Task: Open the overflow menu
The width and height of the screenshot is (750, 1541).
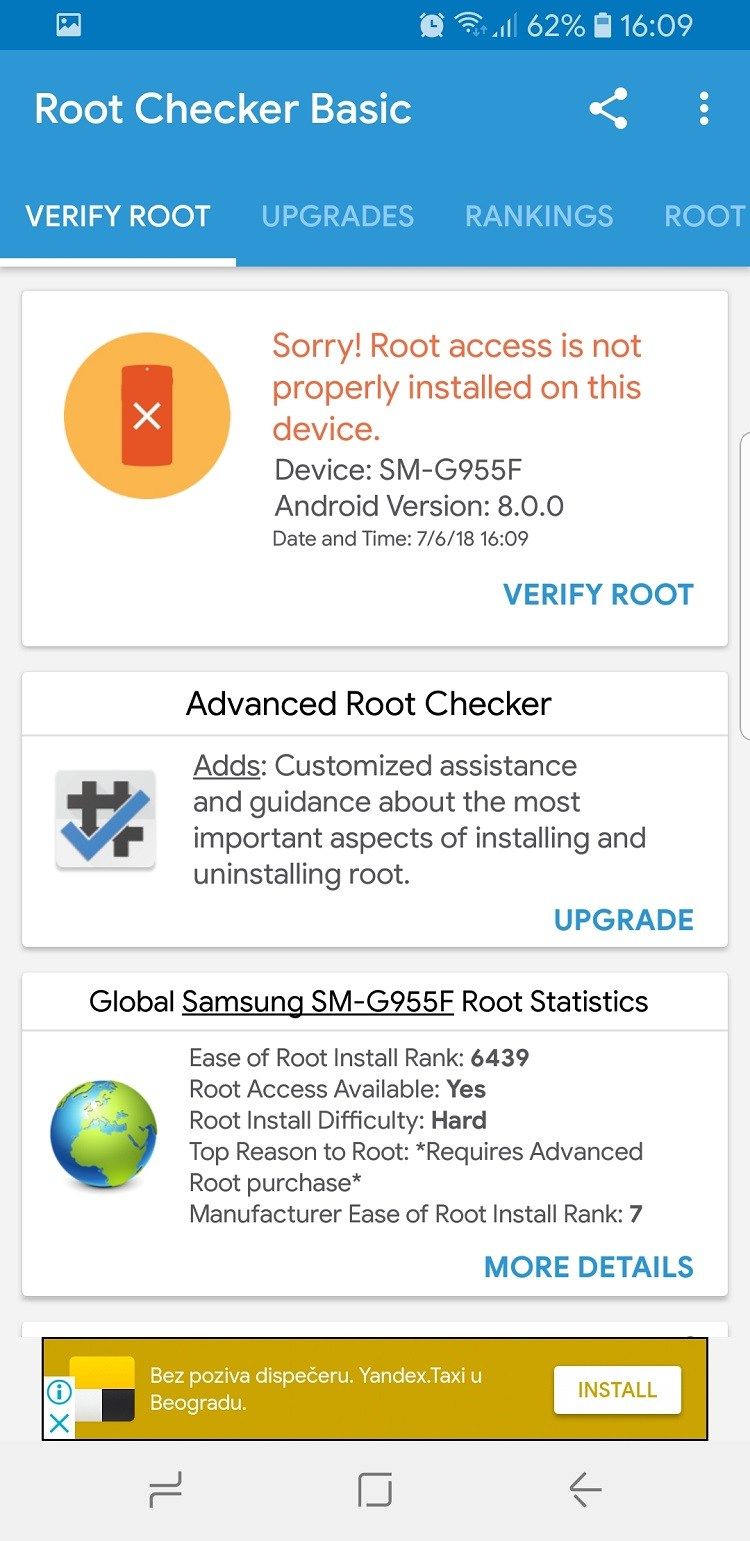Action: (704, 109)
